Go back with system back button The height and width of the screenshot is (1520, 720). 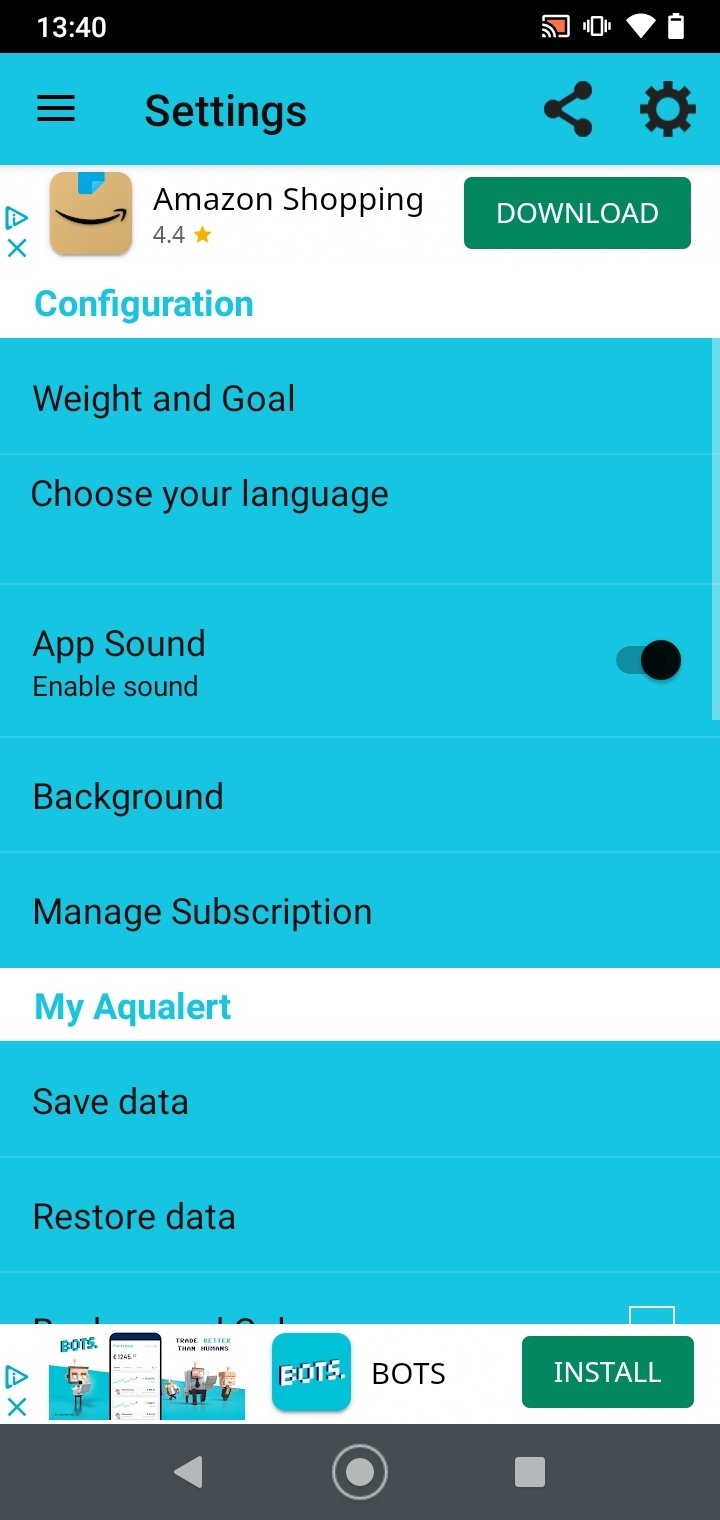click(188, 1472)
